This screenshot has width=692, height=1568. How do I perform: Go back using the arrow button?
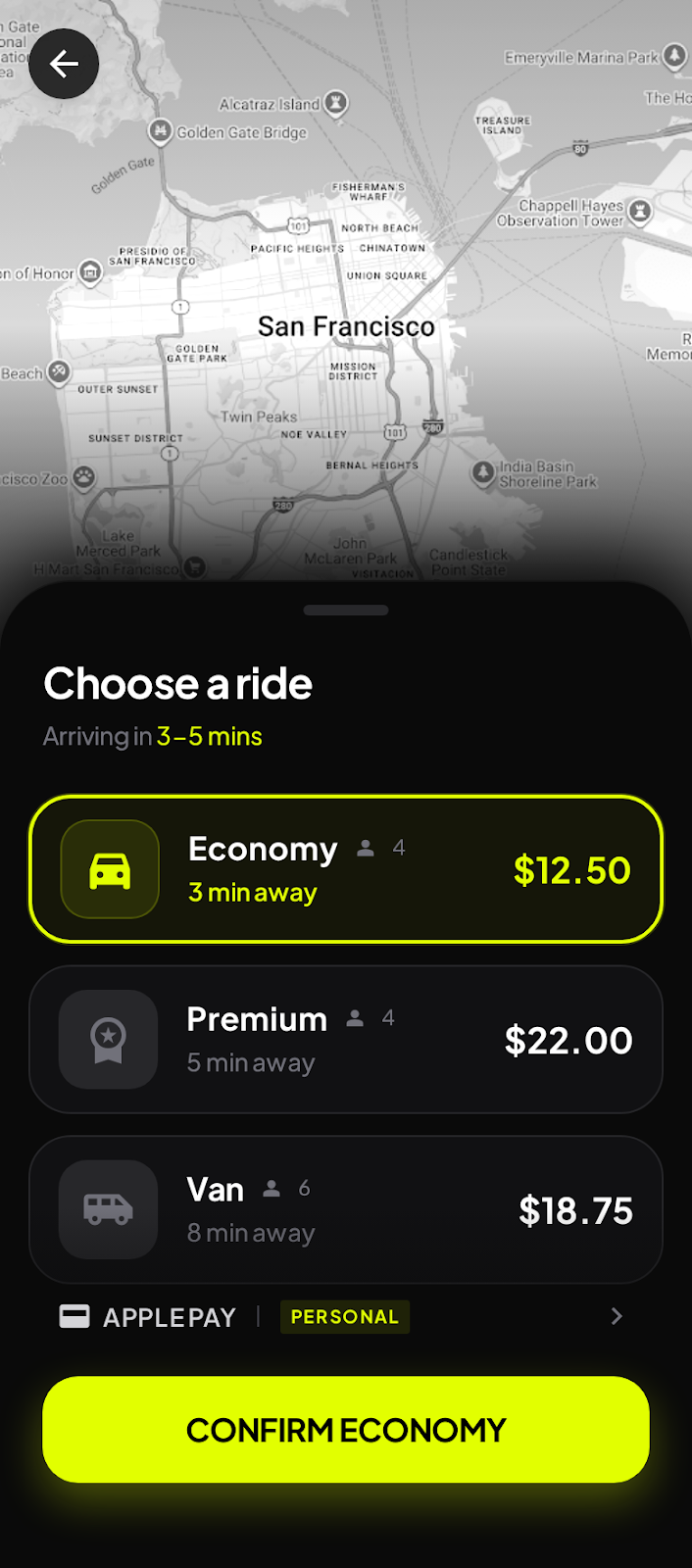tap(64, 65)
